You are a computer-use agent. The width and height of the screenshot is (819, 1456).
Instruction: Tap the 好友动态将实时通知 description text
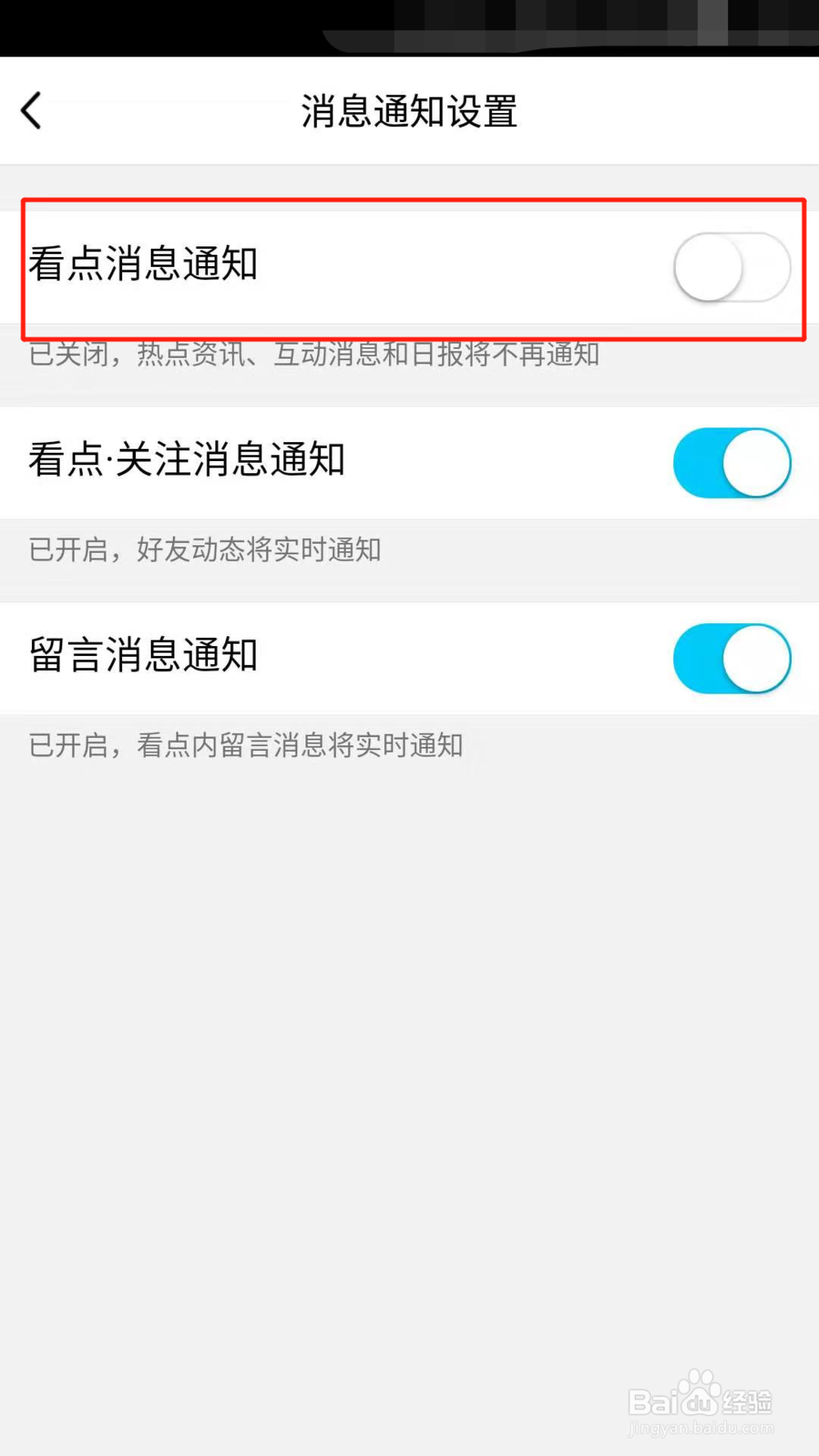pos(205,550)
